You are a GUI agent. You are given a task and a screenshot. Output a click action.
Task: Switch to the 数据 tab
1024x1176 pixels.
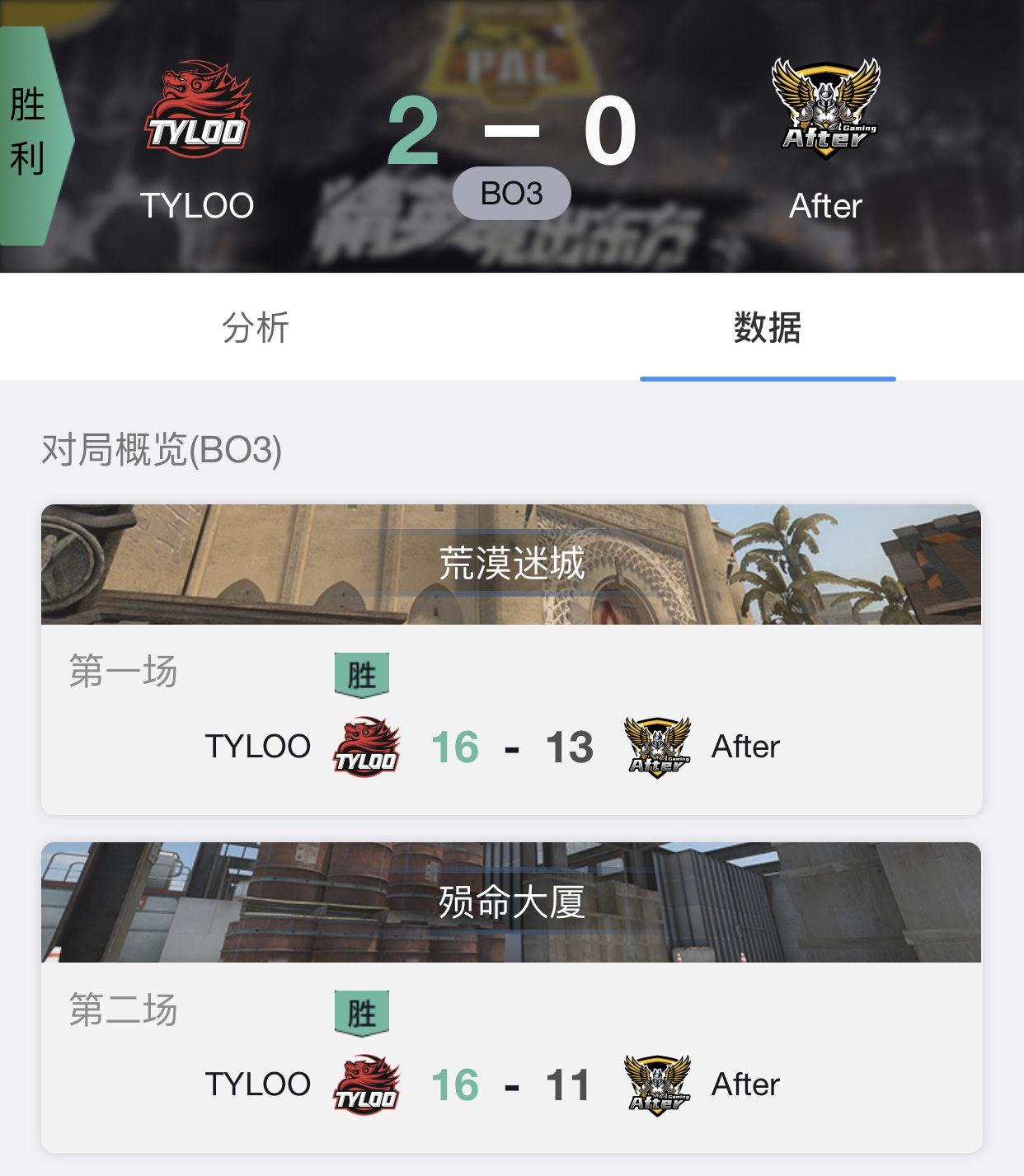(x=768, y=327)
